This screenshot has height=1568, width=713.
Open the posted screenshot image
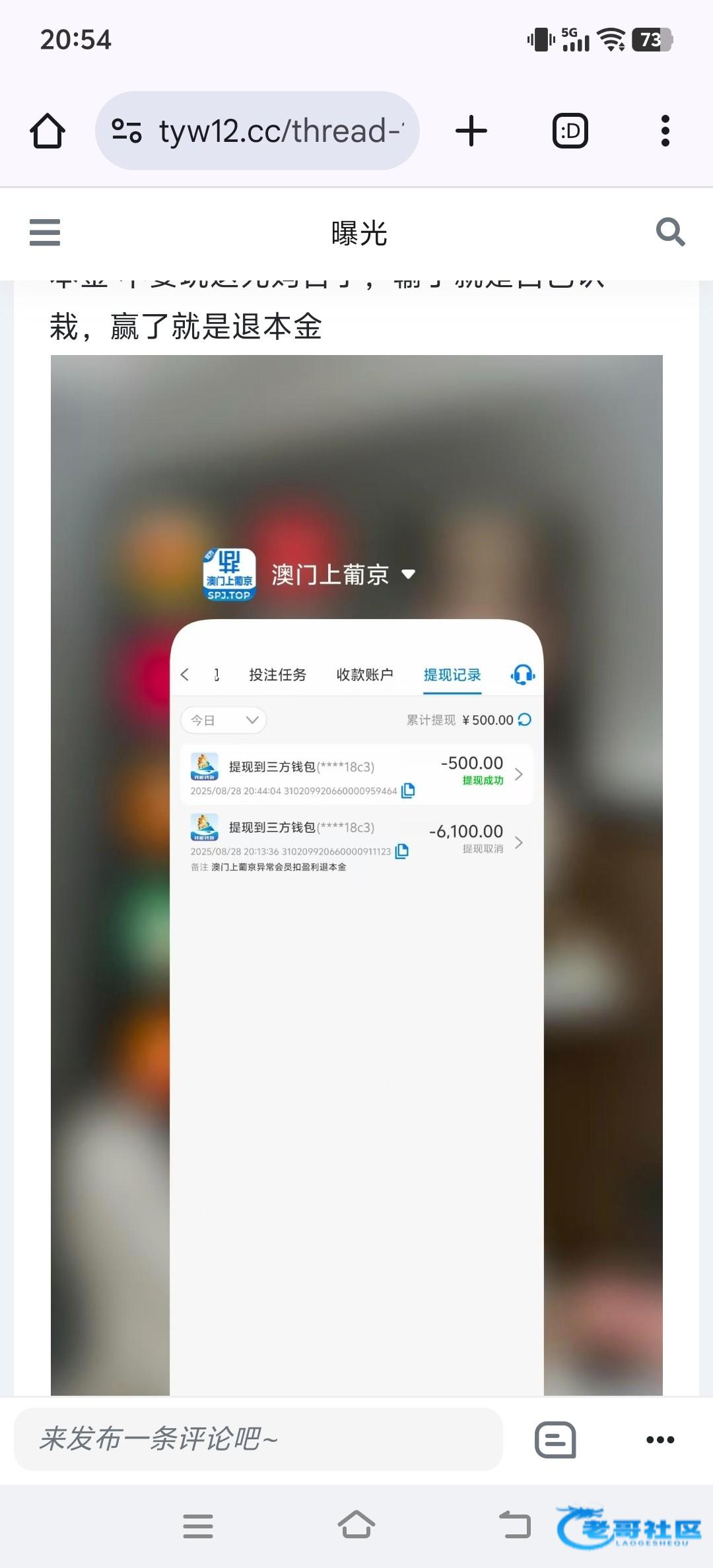[x=356, y=858]
